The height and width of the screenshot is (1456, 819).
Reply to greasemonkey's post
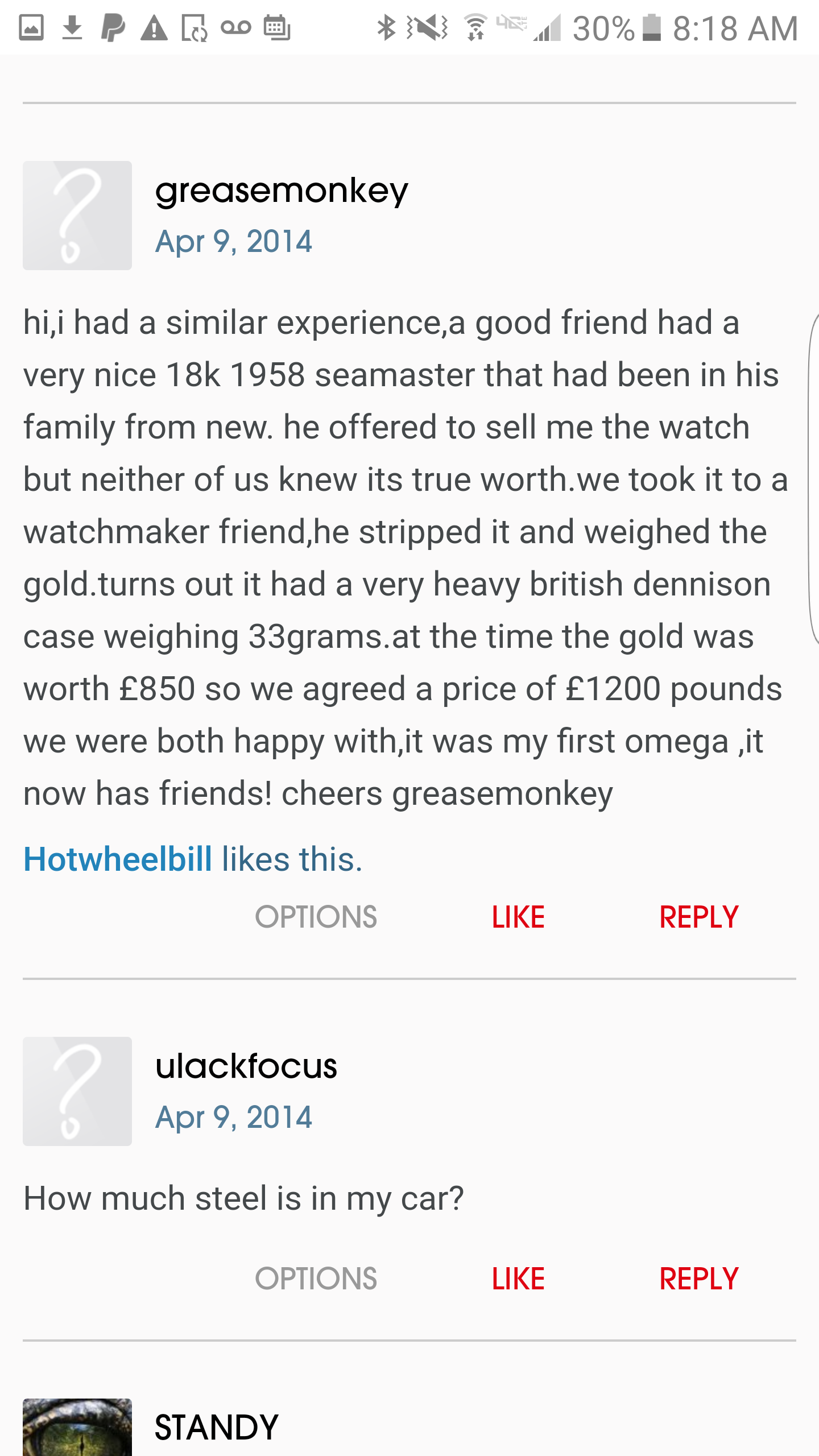click(698, 917)
